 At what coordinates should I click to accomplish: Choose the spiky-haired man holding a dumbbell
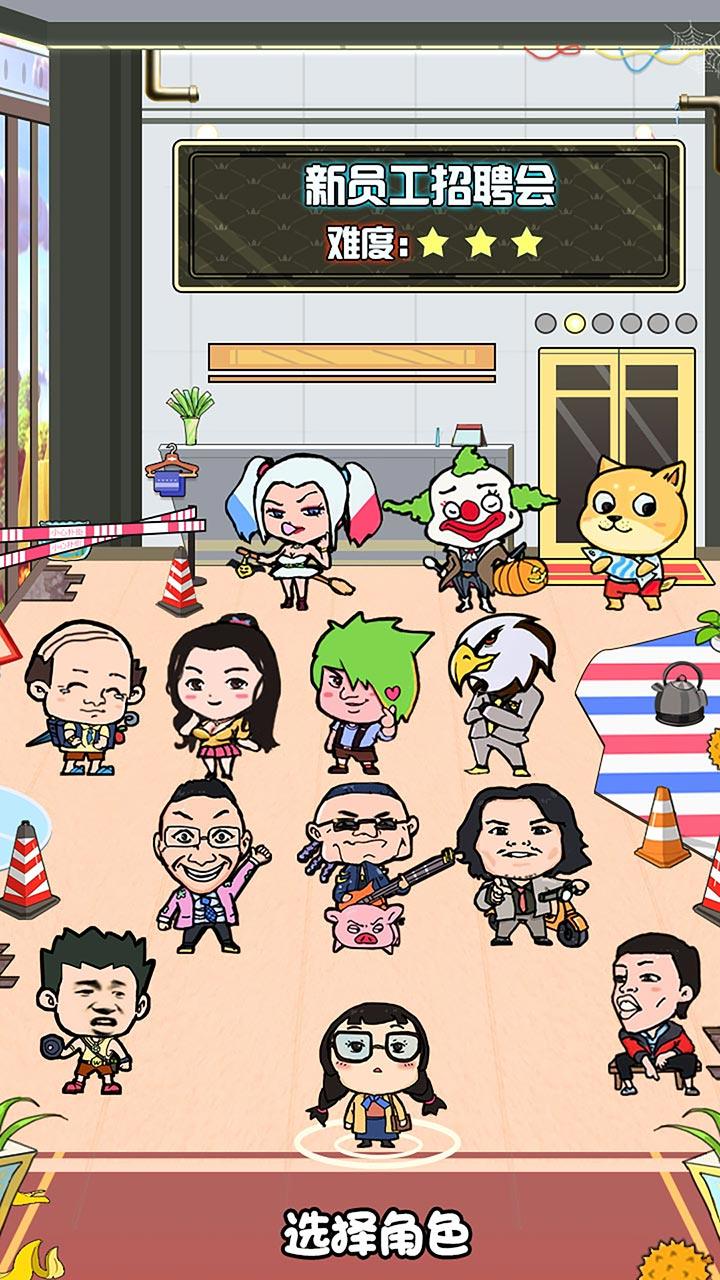click(92, 1010)
